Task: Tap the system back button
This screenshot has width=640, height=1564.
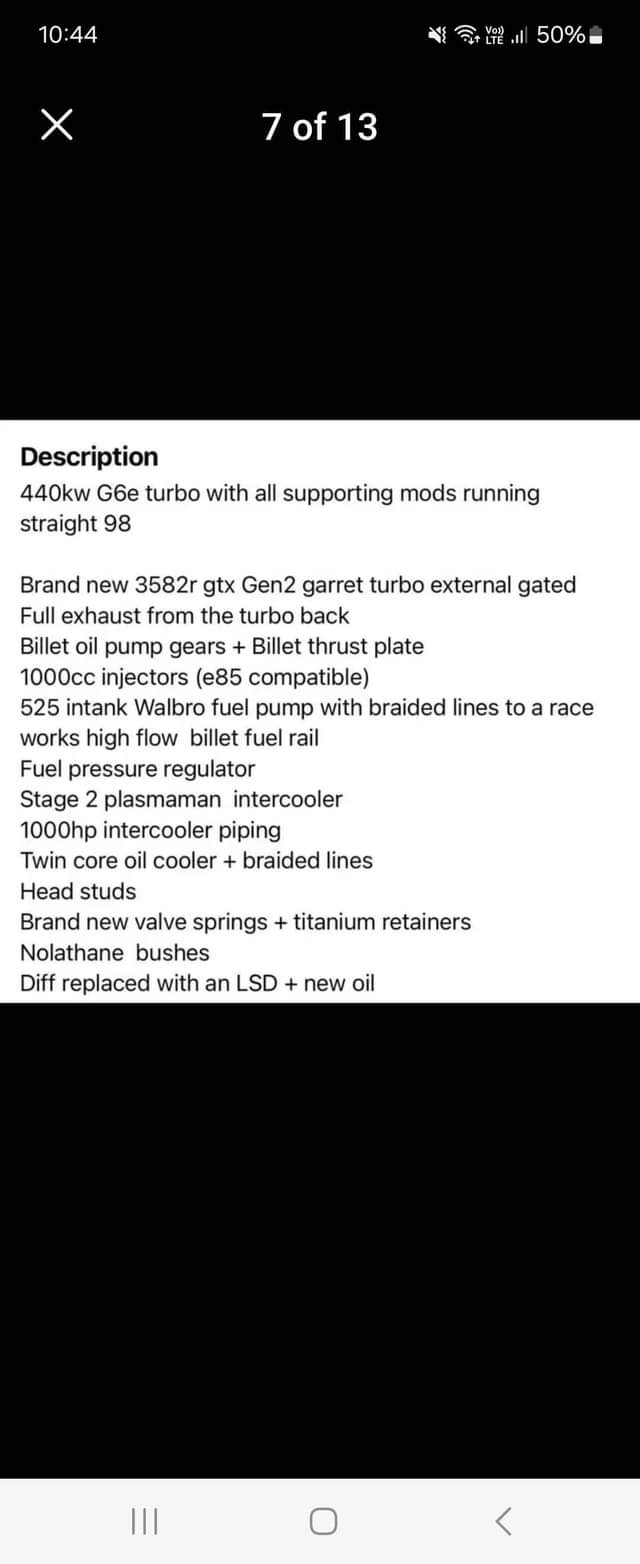Action: pyautogui.click(x=503, y=1521)
